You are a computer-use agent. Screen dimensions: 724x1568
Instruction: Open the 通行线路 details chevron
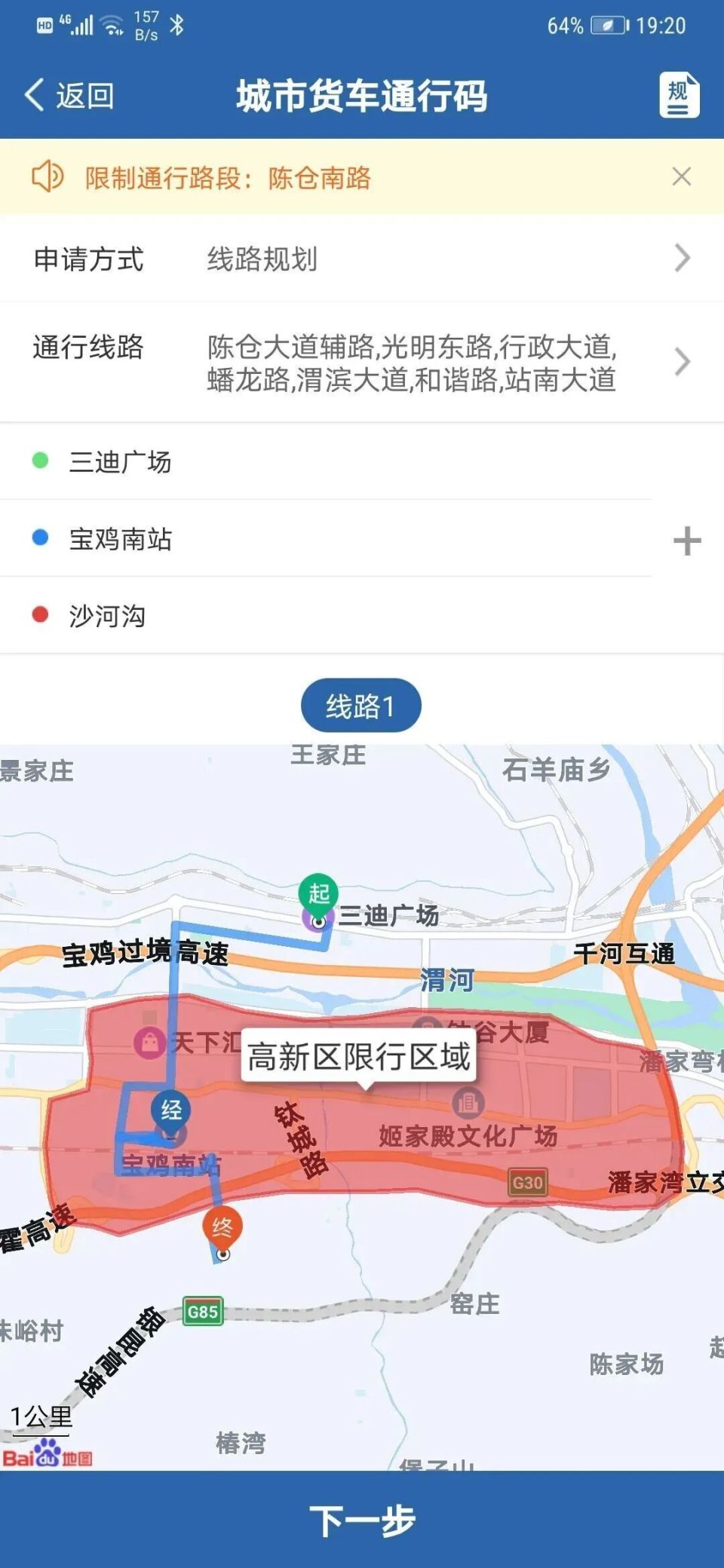click(x=681, y=362)
